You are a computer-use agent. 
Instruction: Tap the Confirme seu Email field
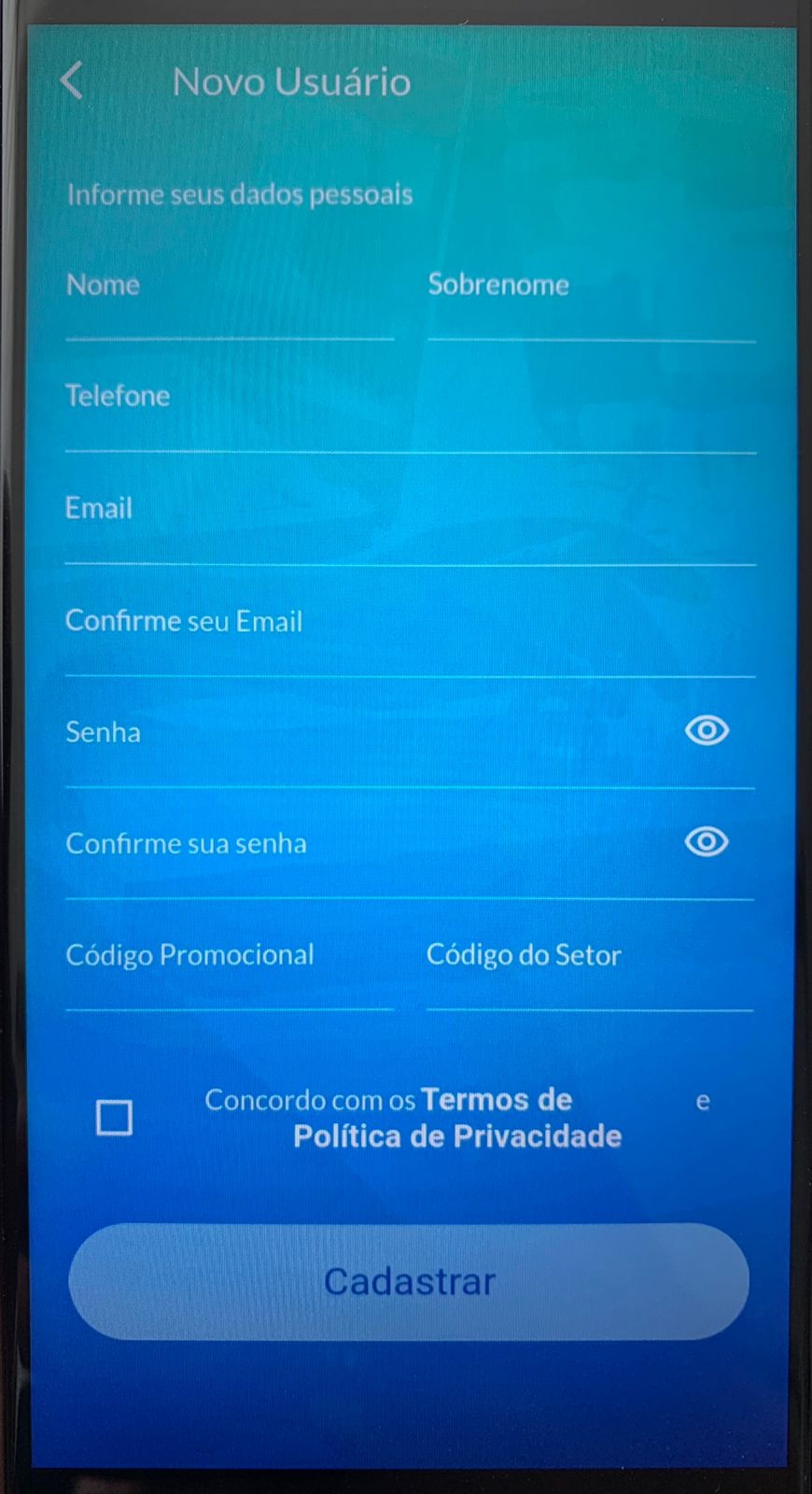pyautogui.click(x=411, y=636)
